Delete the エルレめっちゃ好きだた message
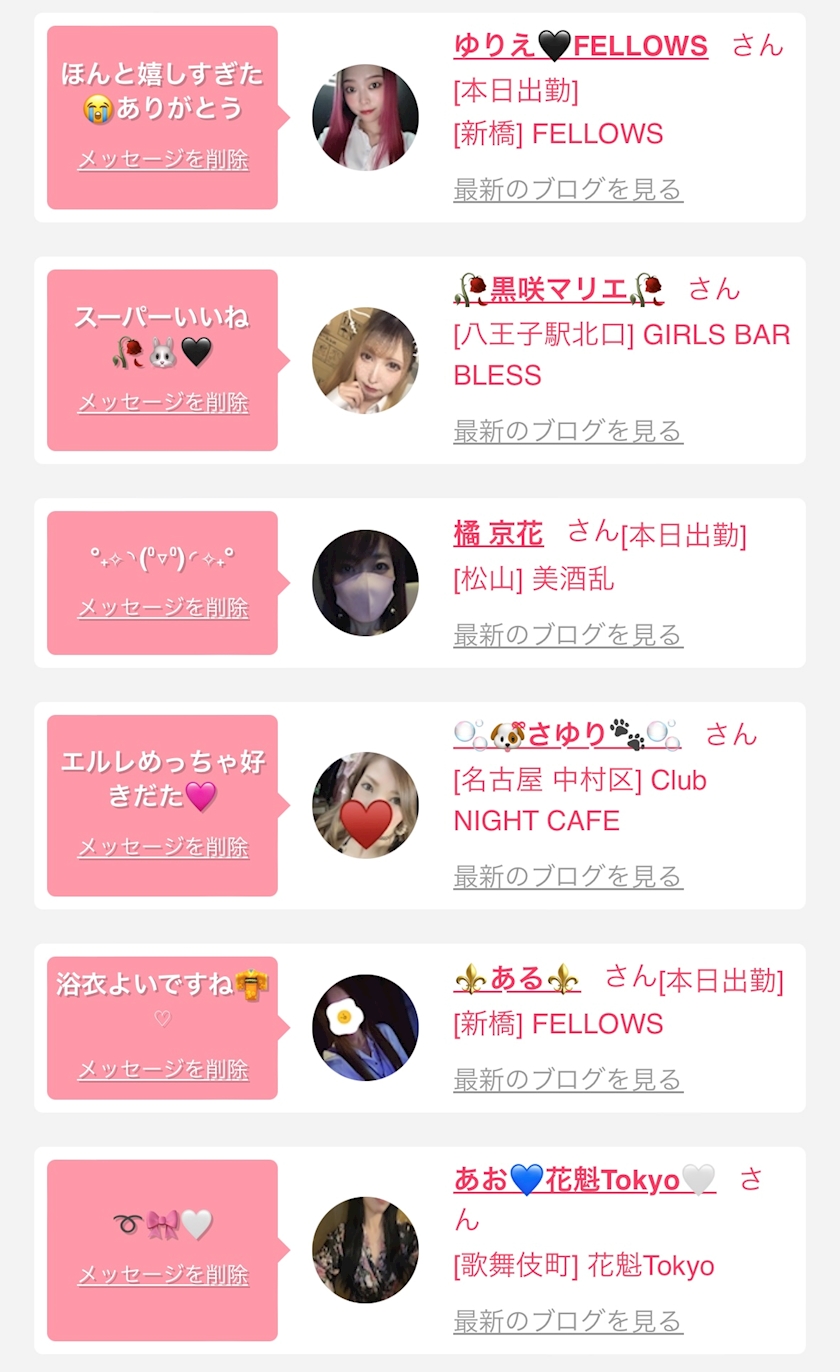Image resolution: width=840 pixels, height=1372 pixels. coord(163,848)
